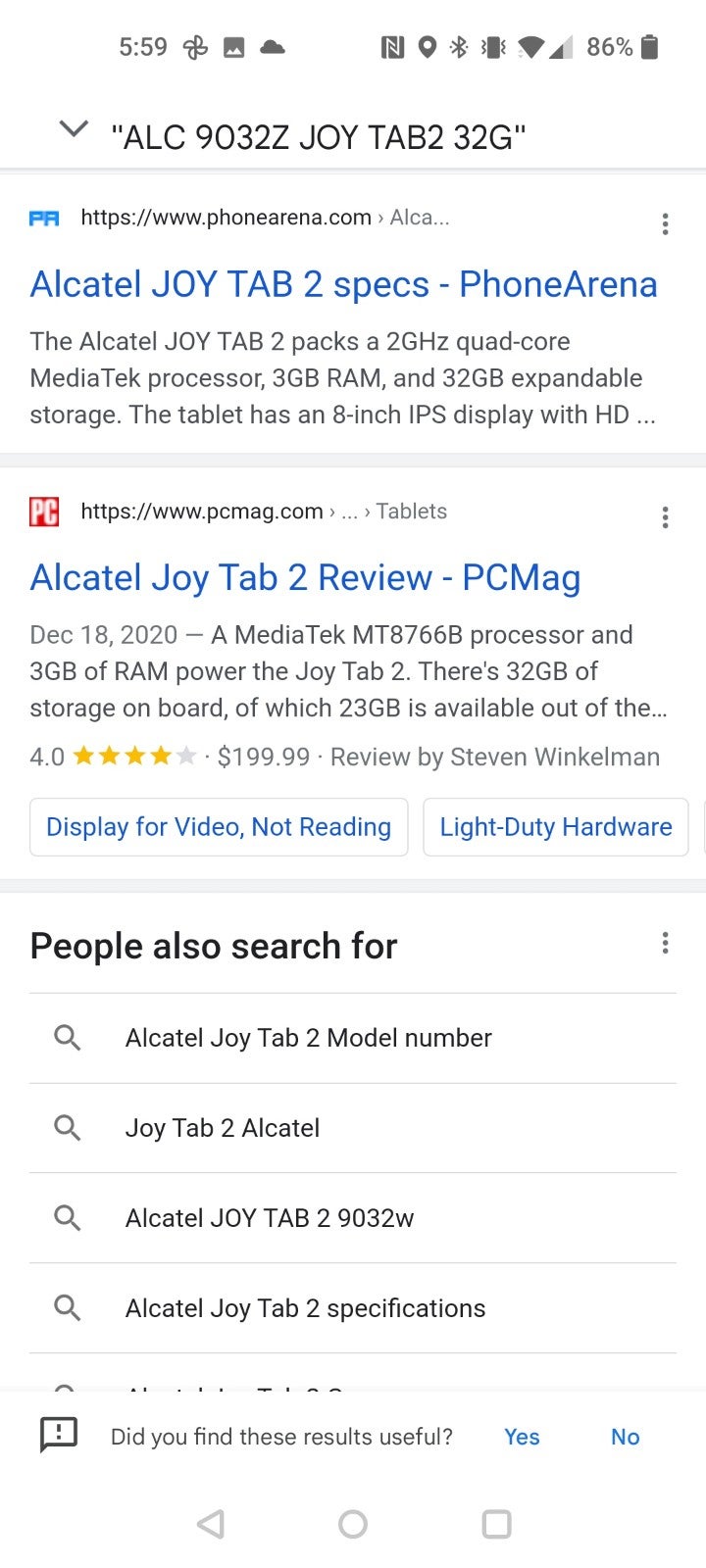
Task: Search for Alcatel Joy Tab 2 specifications
Action: 353,1308
